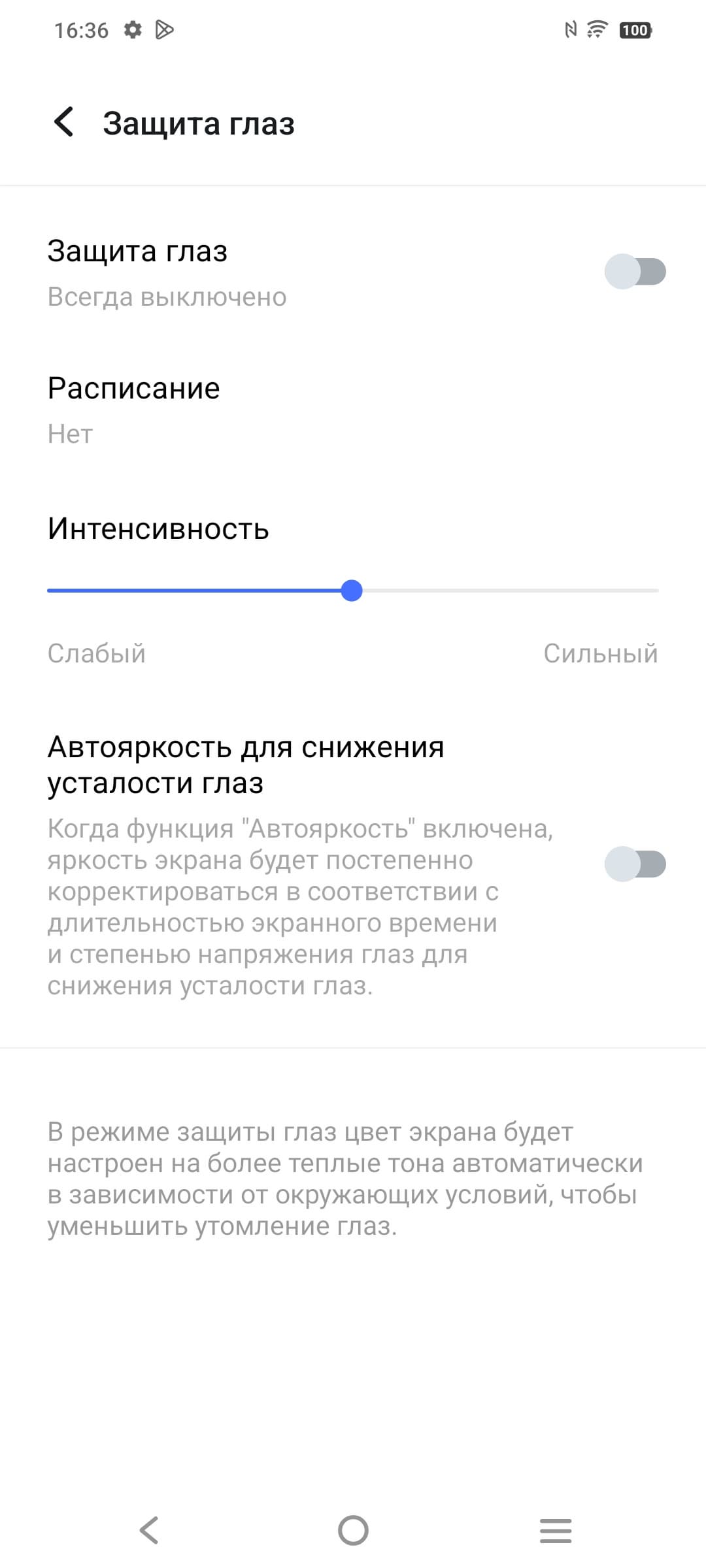Image resolution: width=706 pixels, height=1568 pixels.
Task: Enable the Защита глаз switch
Action: pyautogui.click(x=634, y=272)
